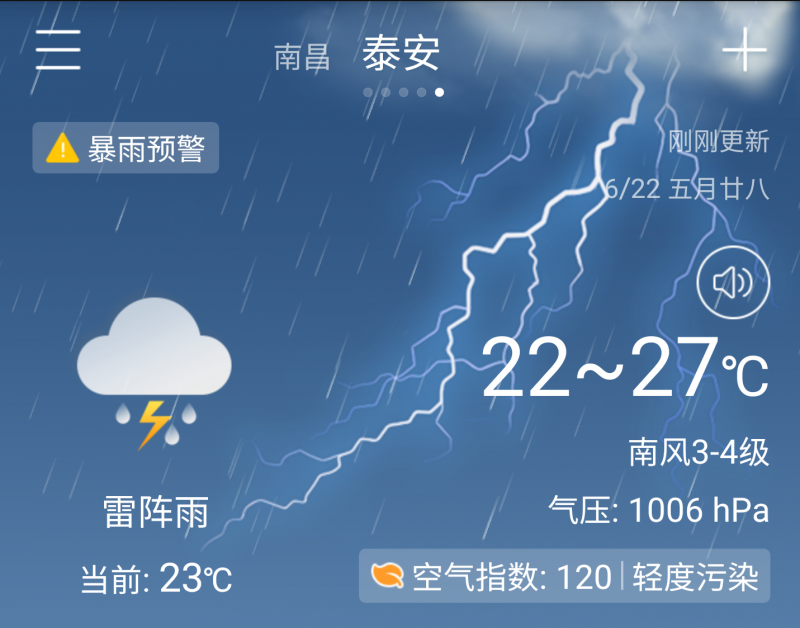The image size is (800, 628).
Task: Open the 空气指数 air quality details
Action: (564, 576)
